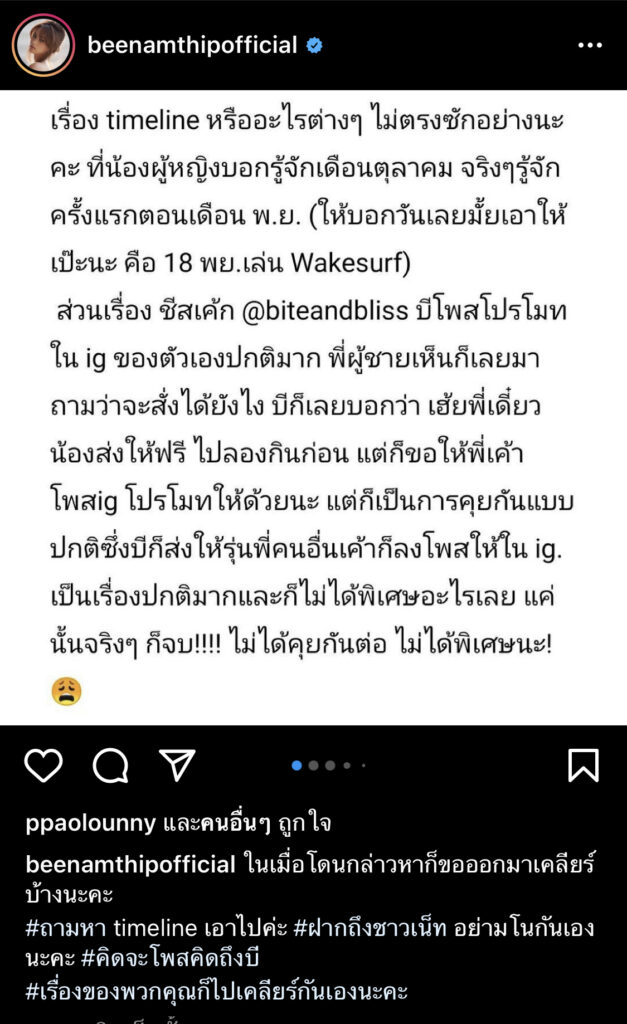Open the comments on this post
This screenshot has width=627, height=1024.
click(110, 765)
